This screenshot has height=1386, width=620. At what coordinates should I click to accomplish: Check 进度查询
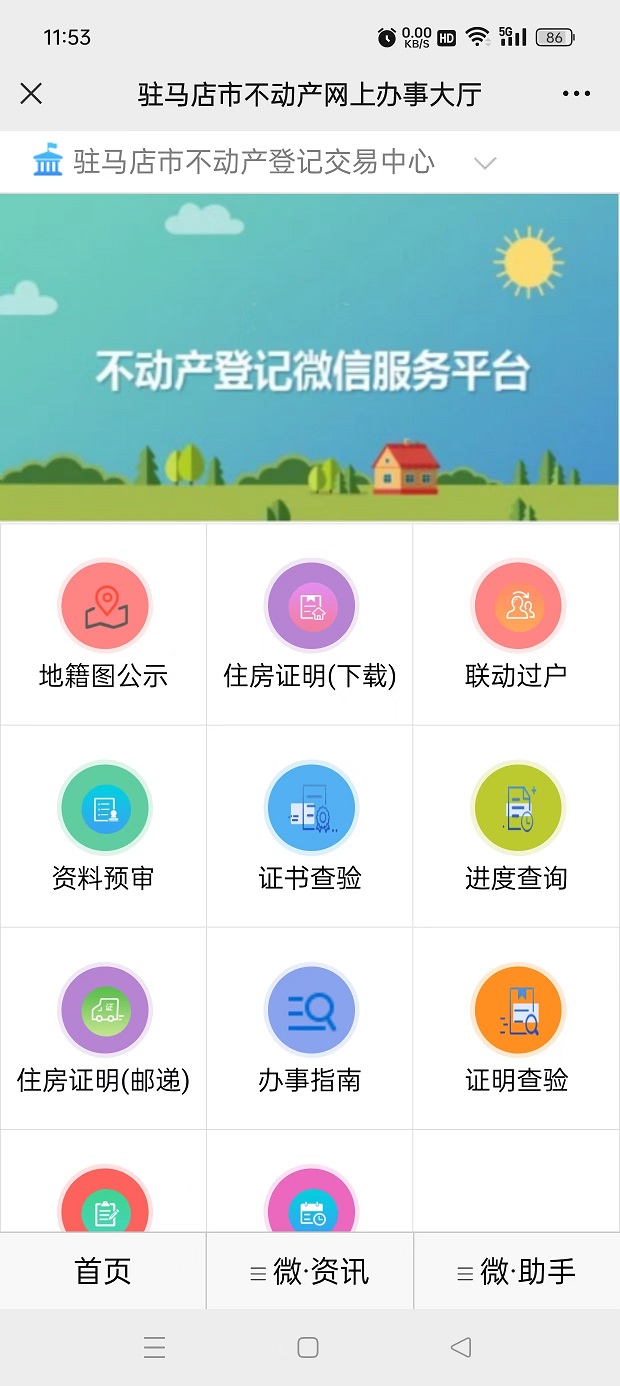[516, 827]
